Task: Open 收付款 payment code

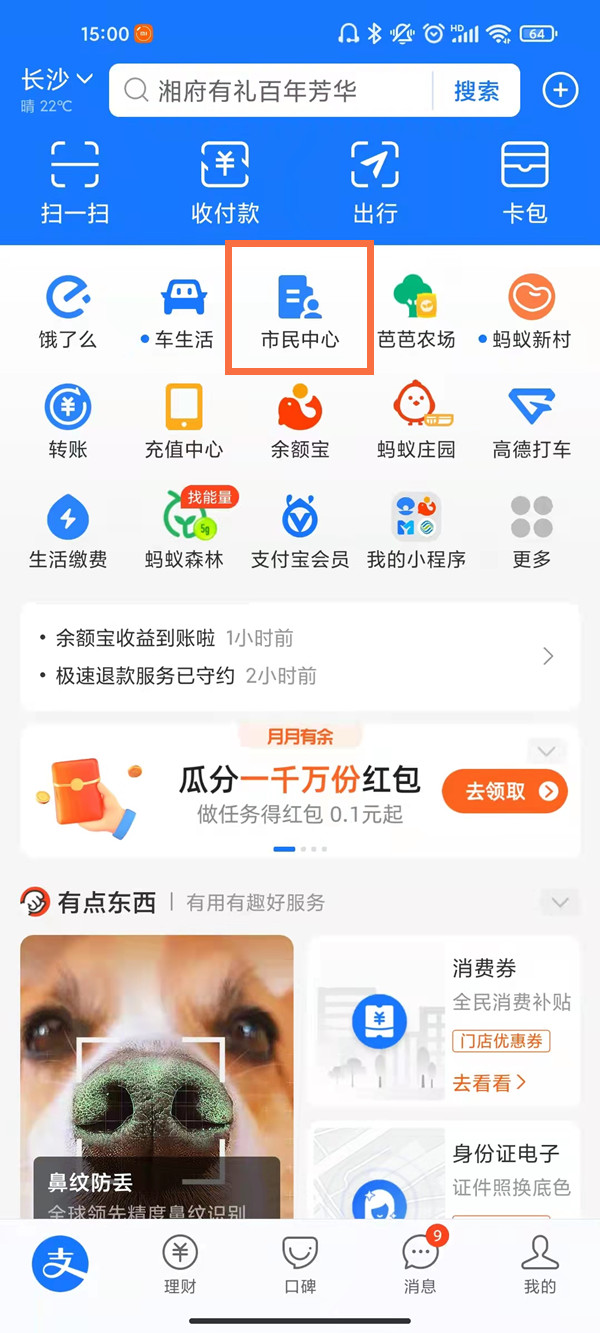Action: [225, 182]
